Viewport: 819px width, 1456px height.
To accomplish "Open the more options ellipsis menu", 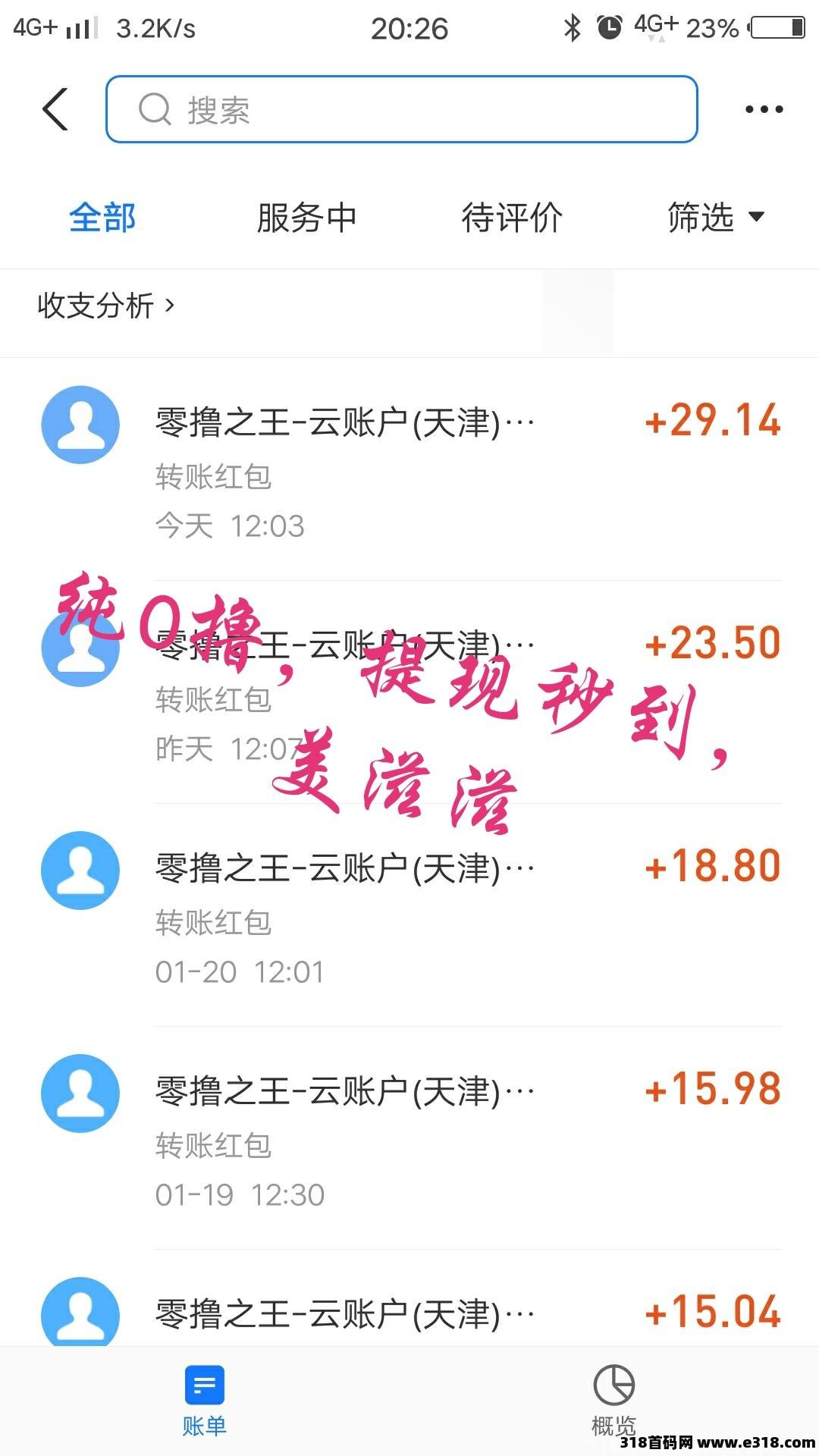I will 763,108.
